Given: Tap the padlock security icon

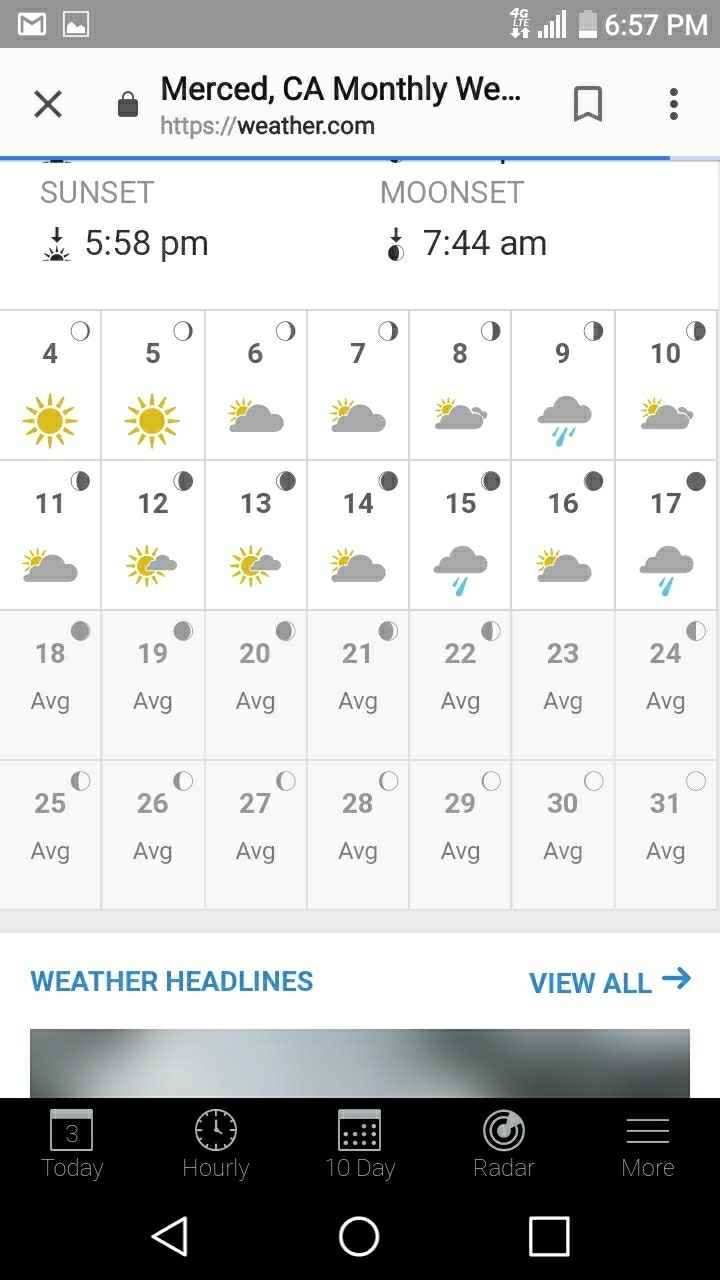Looking at the screenshot, I should pos(128,103).
